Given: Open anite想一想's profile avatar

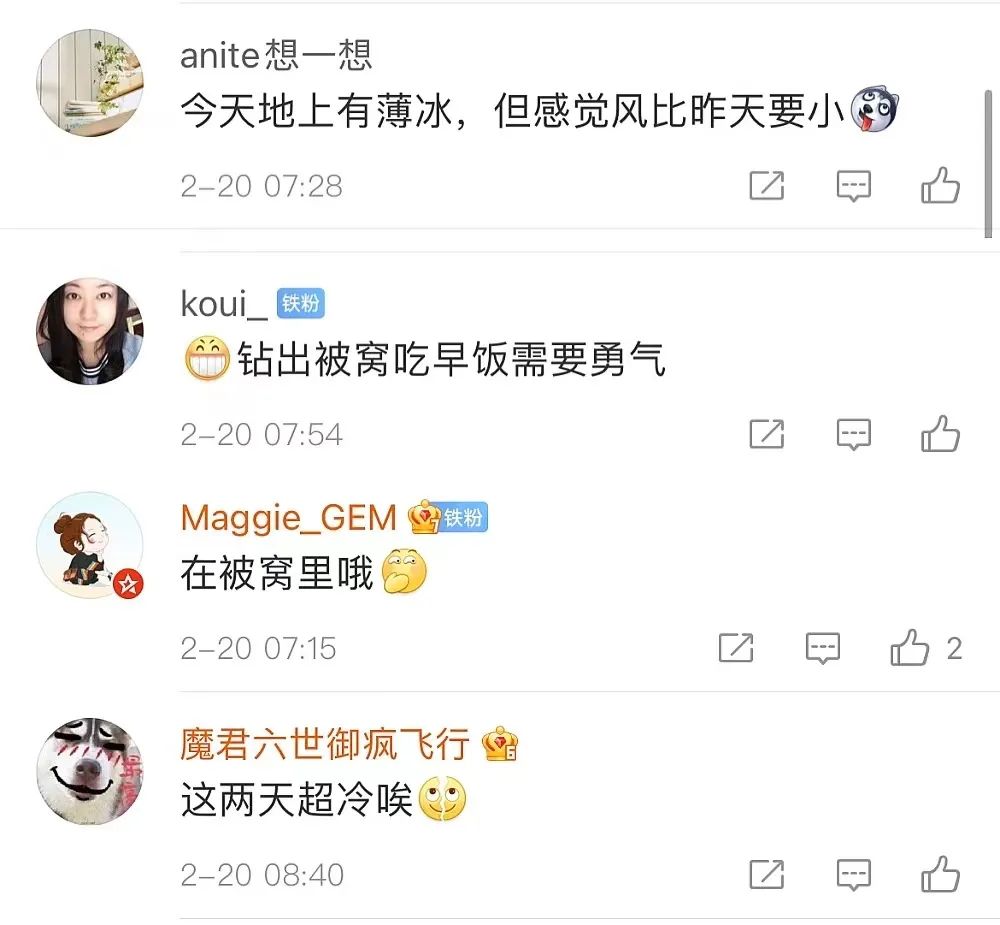Looking at the screenshot, I should tap(90, 82).
